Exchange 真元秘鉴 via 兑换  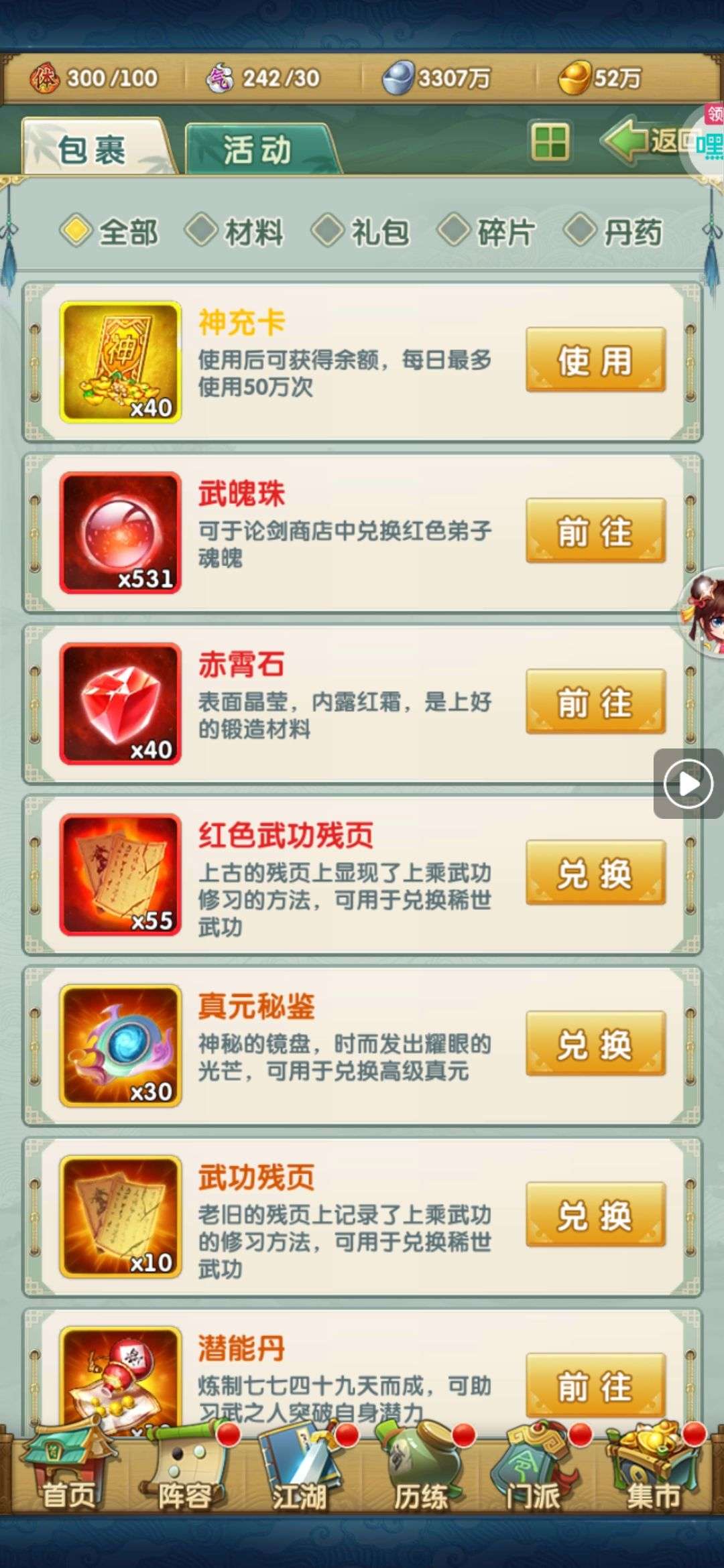pyautogui.click(x=595, y=1043)
